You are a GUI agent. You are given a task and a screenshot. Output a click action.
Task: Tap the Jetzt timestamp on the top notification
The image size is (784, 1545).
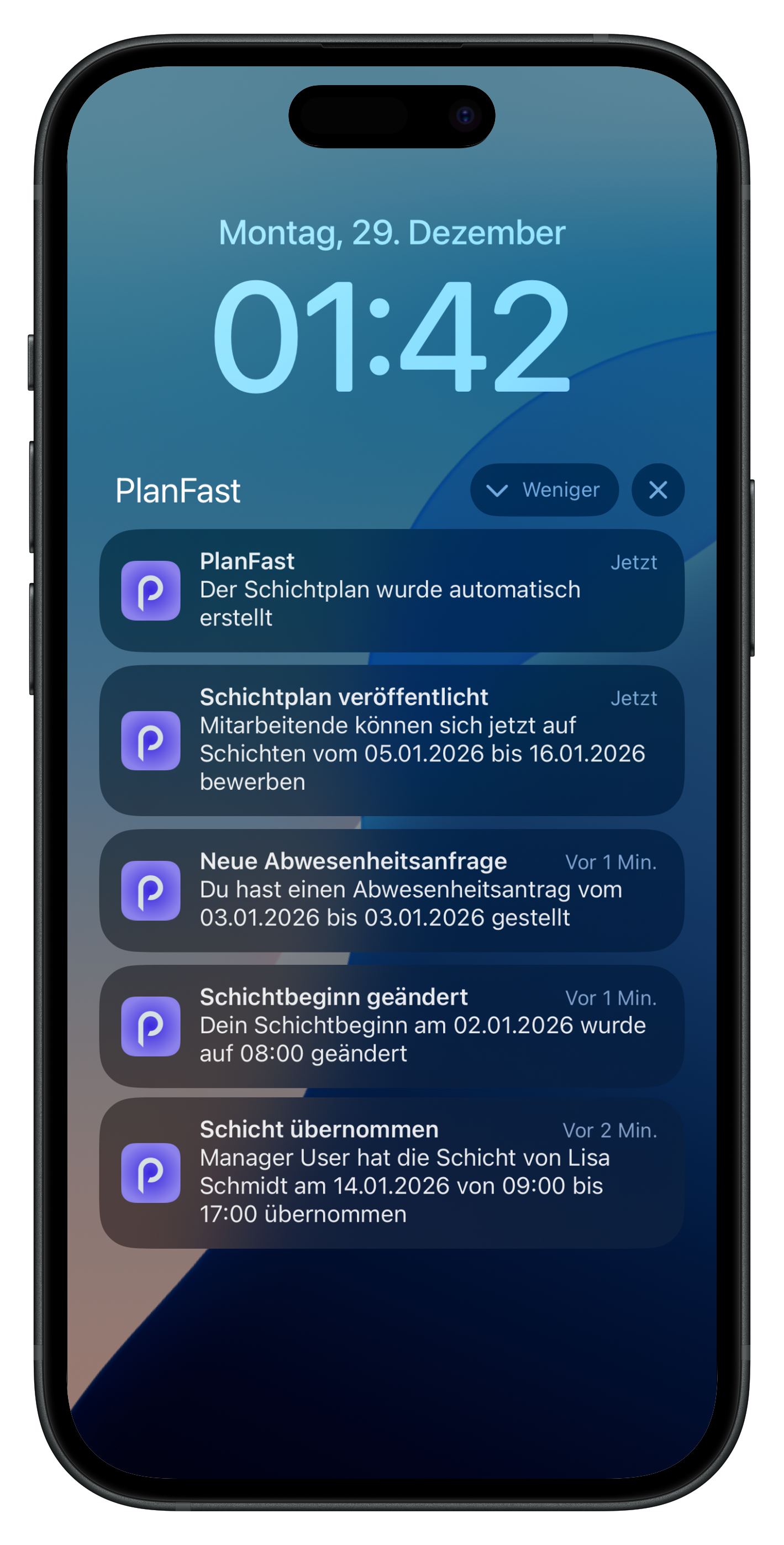[x=635, y=563]
